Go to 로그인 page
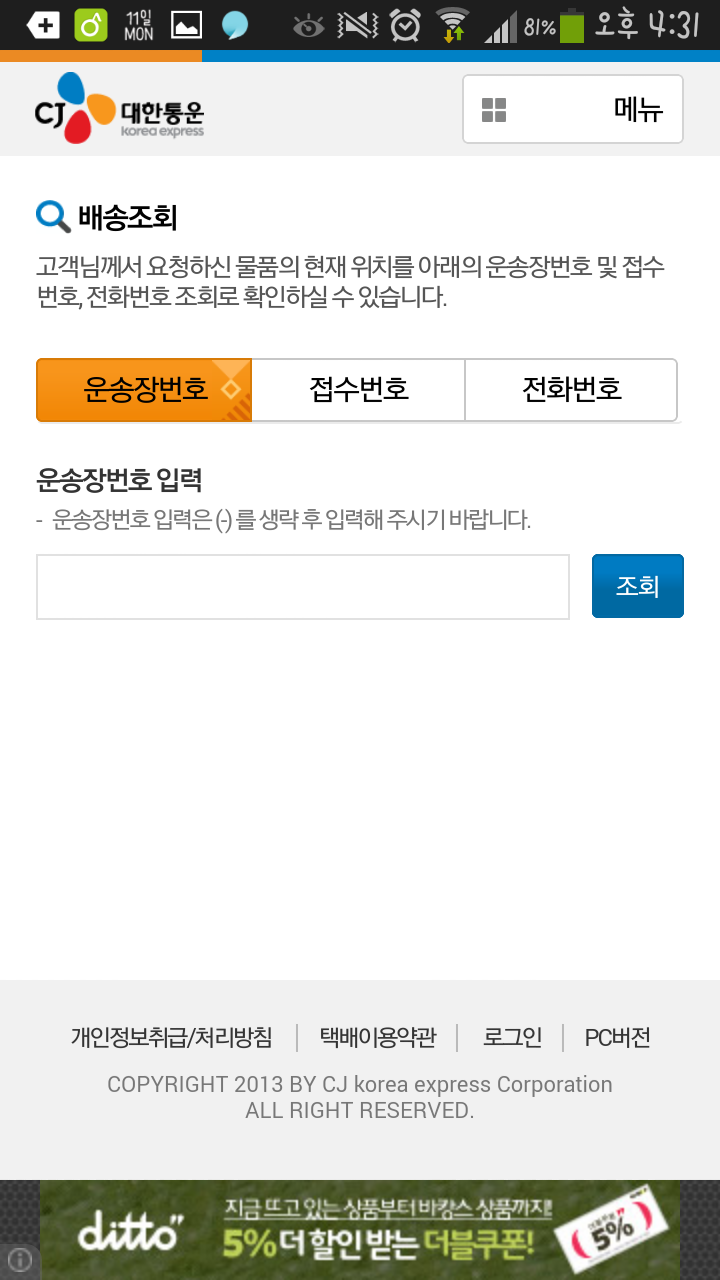Screen dimensions: 720x1280 [512, 1038]
